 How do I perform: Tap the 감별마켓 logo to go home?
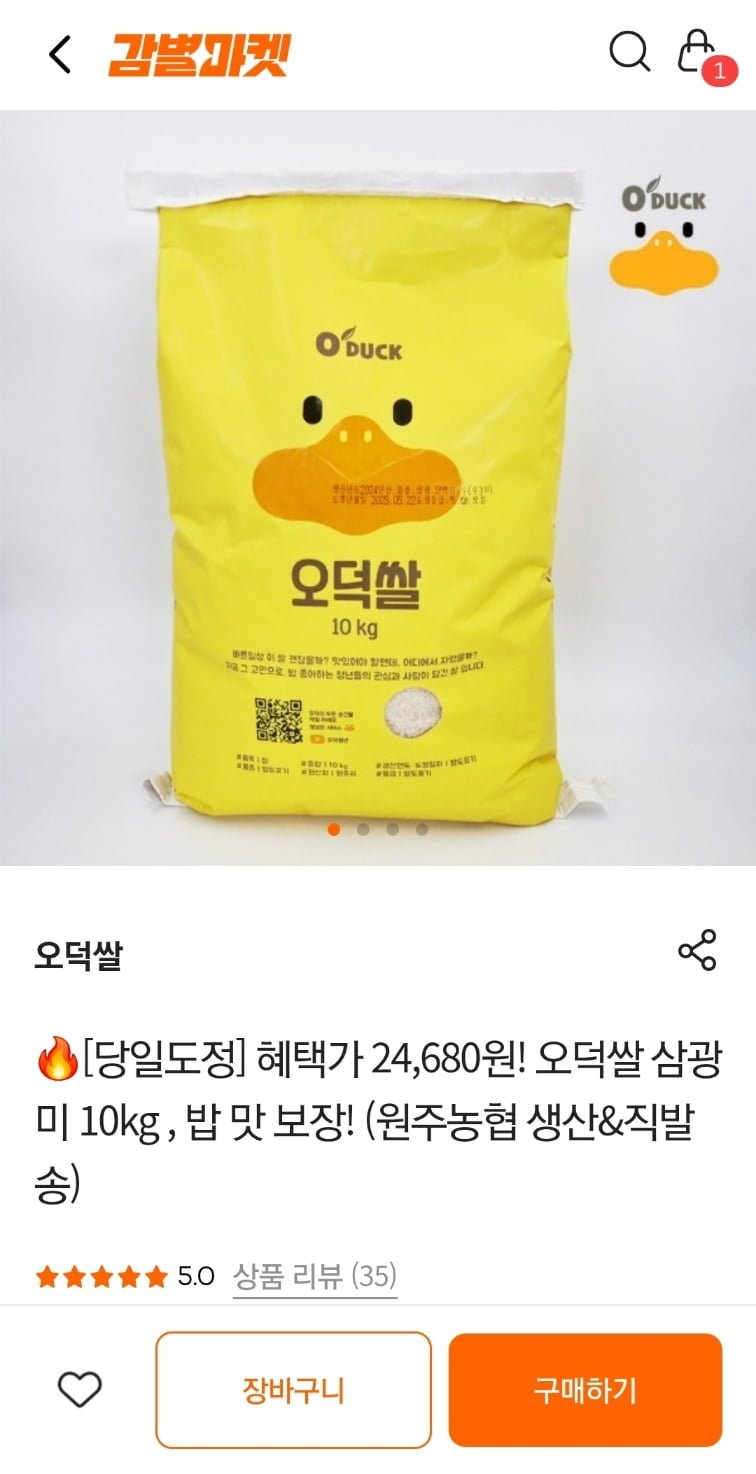point(199,55)
